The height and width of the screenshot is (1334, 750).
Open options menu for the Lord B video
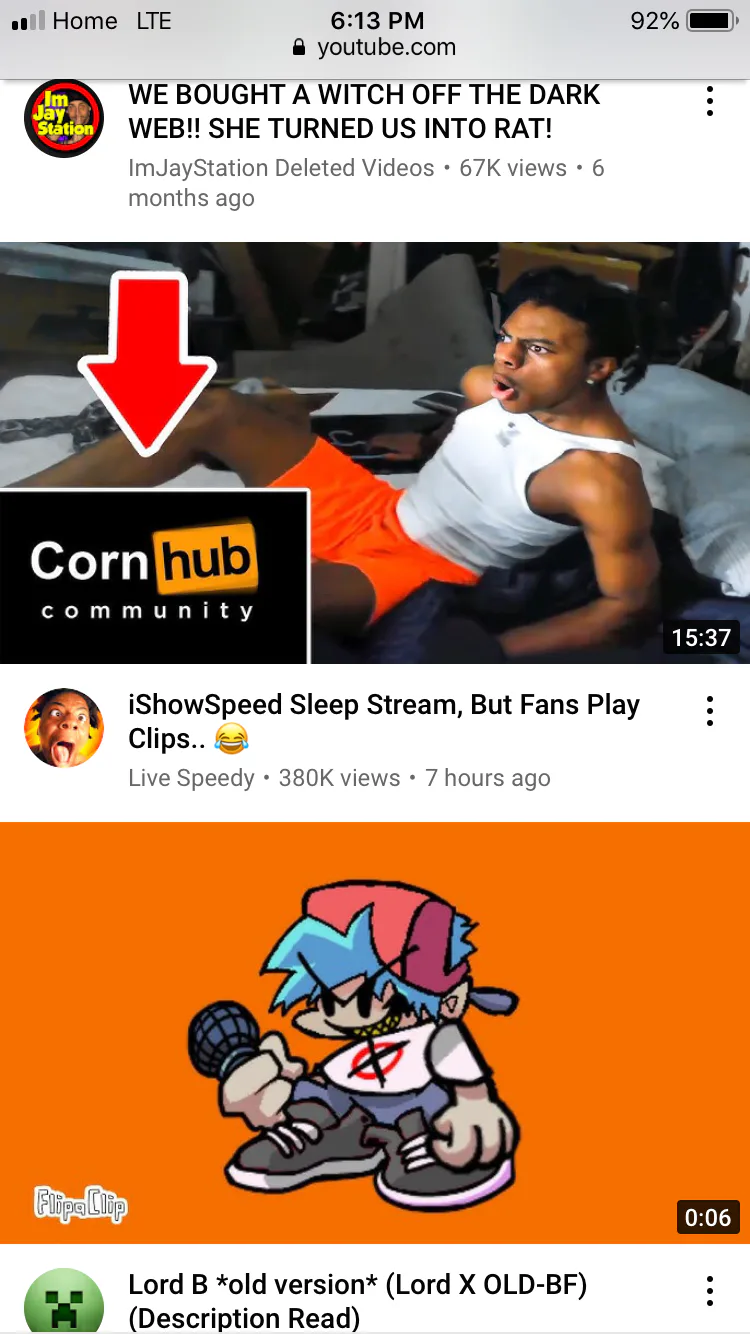709,1291
